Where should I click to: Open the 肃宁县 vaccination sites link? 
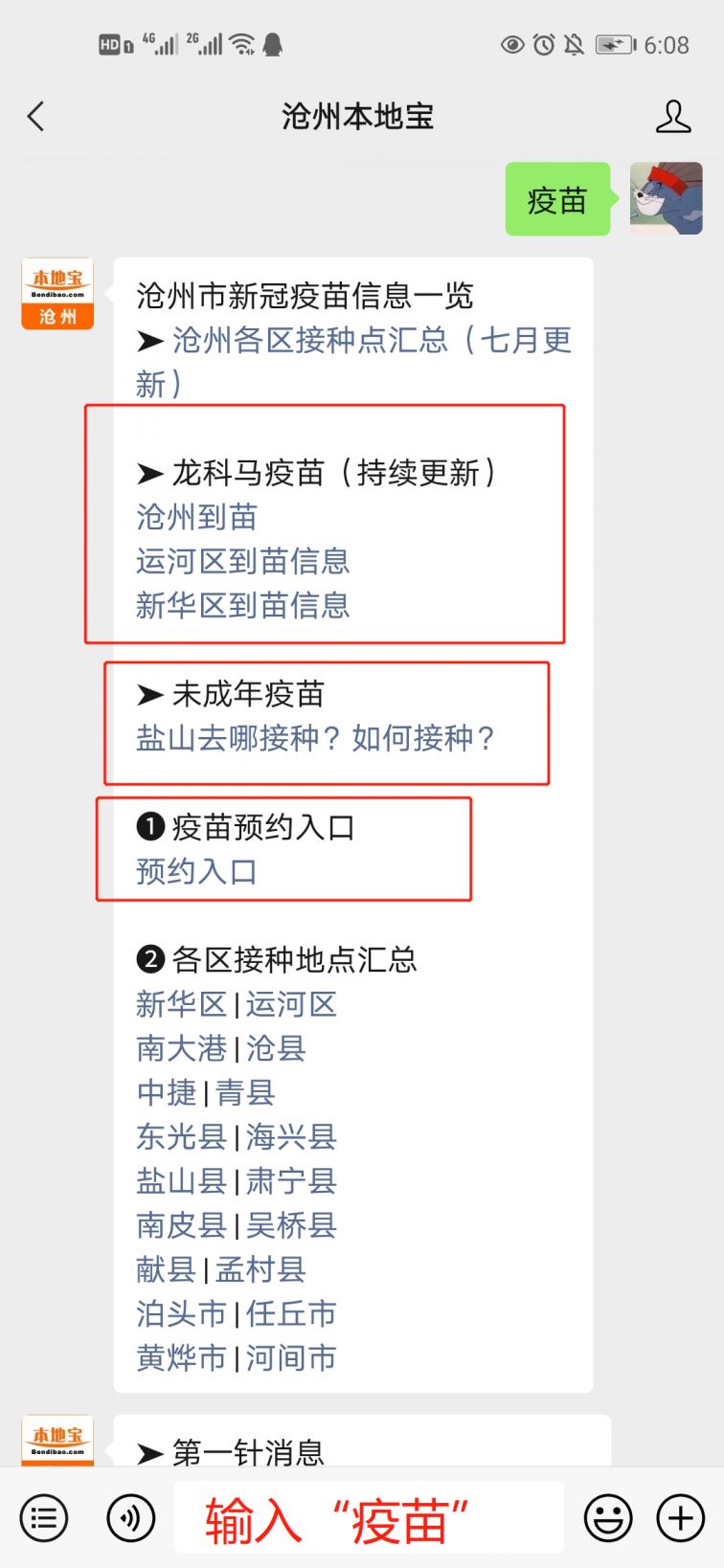[x=291, y=1180]
